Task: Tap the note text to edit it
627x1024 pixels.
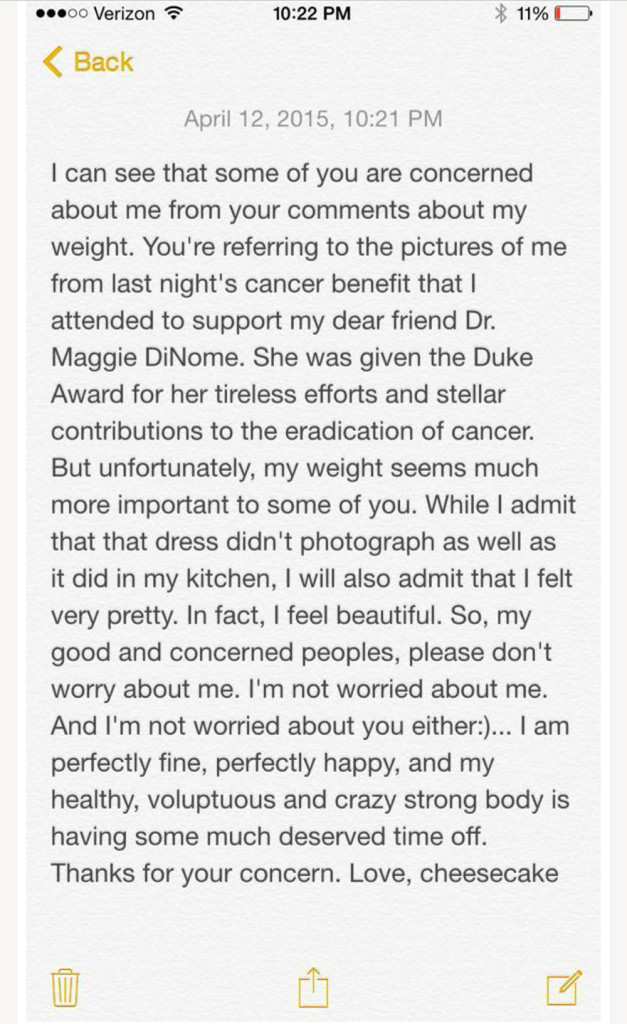Action: 314,523
